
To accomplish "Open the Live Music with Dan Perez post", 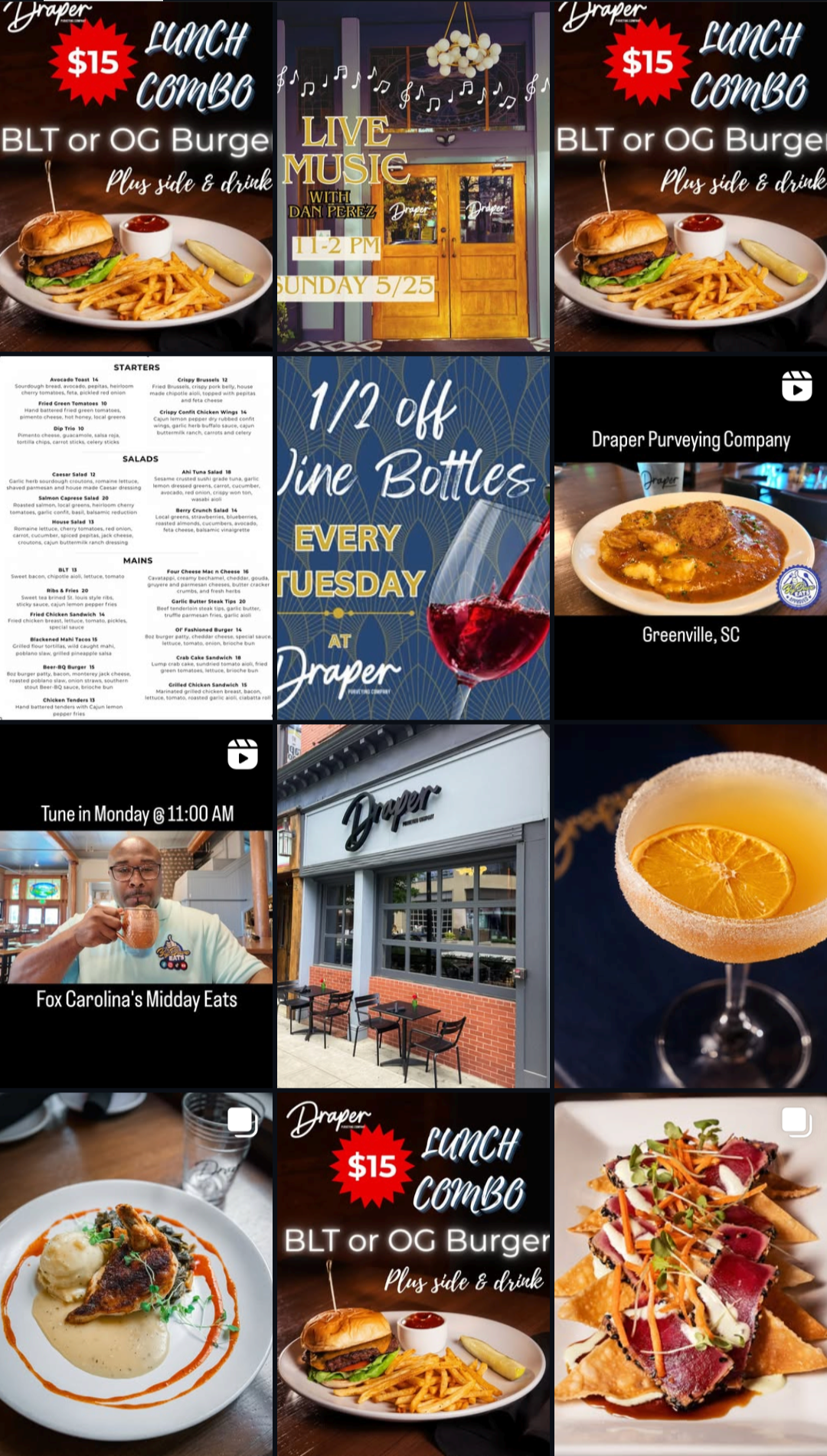I will pos(413,176).
